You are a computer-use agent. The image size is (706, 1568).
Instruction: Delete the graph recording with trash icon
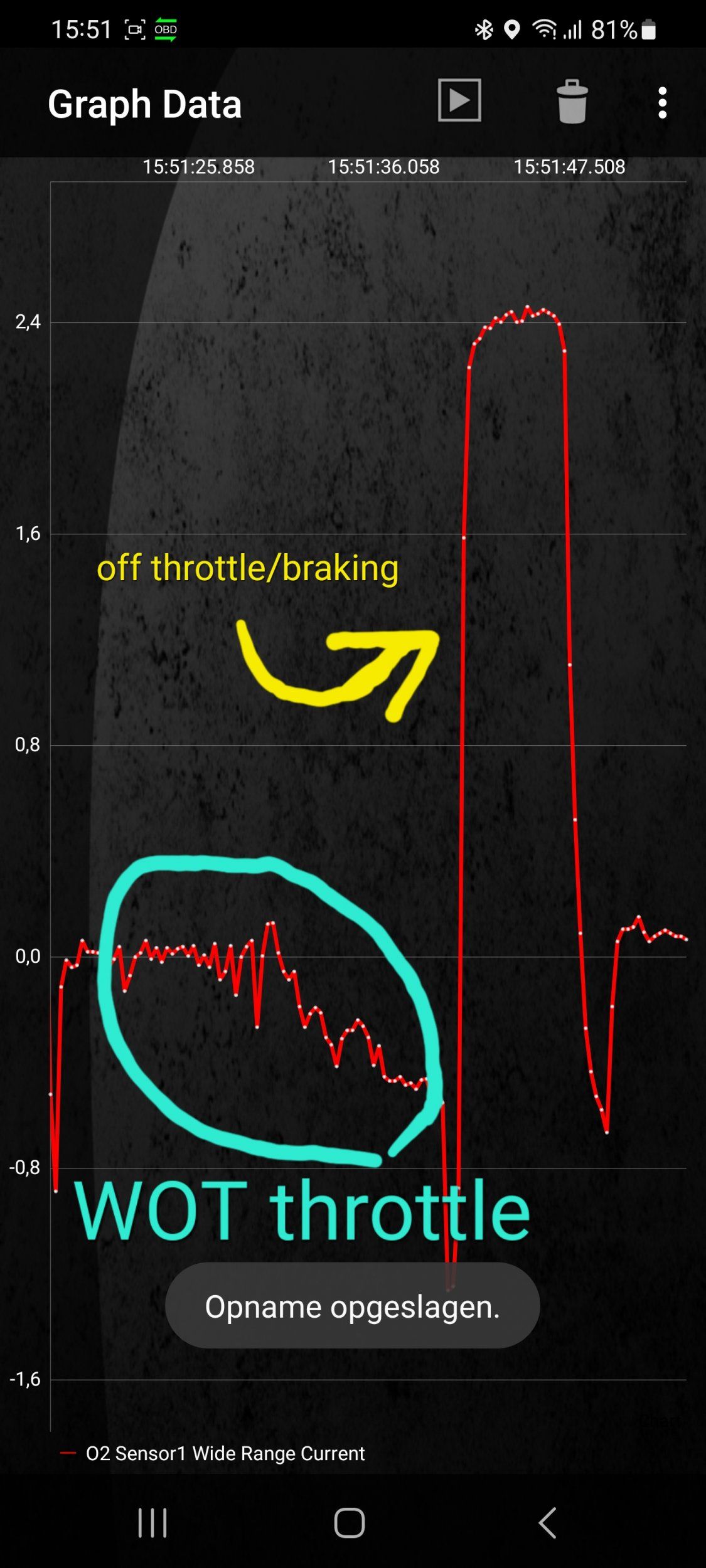(572, 102)
